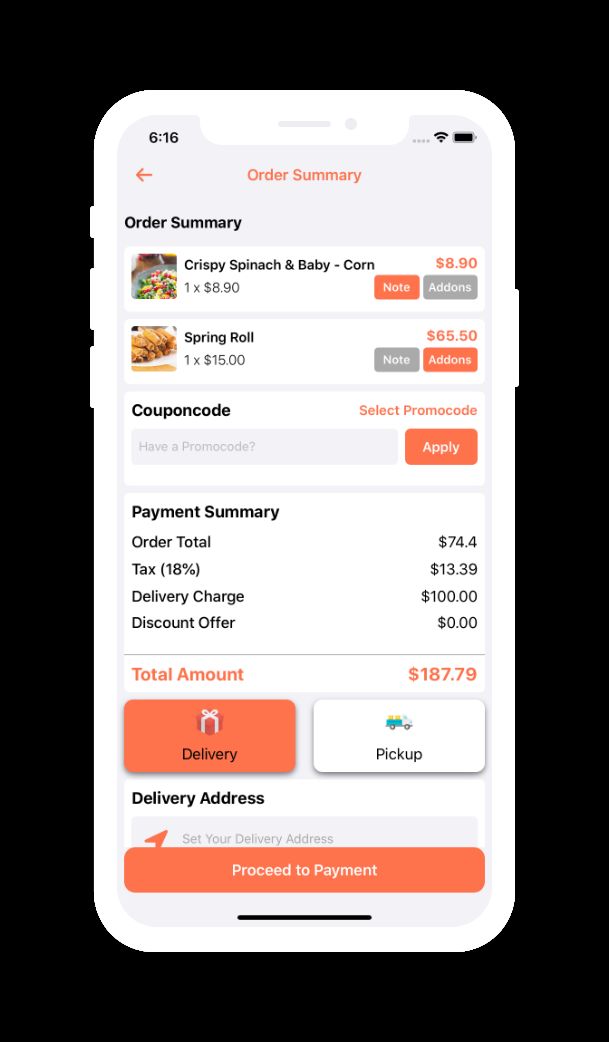The width and height of the screenshot is (609, 1042).
Task: Go back using the orange arrow
Action: point(144,175)
